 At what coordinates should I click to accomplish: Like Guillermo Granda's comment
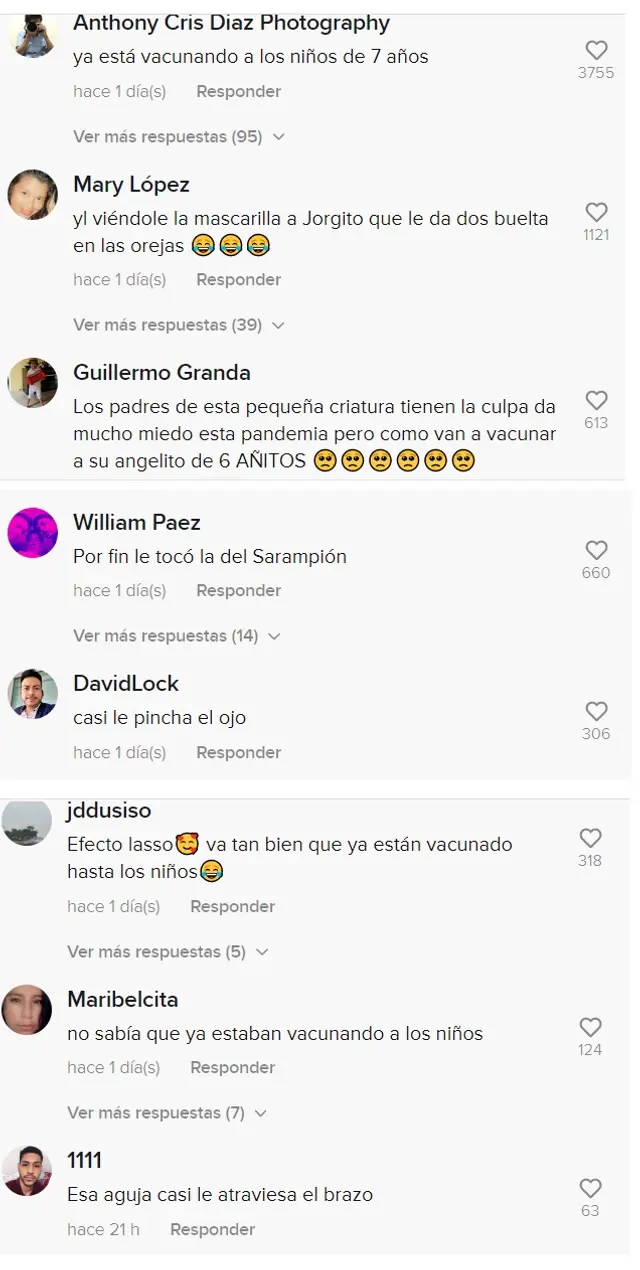tap(596, 400)
